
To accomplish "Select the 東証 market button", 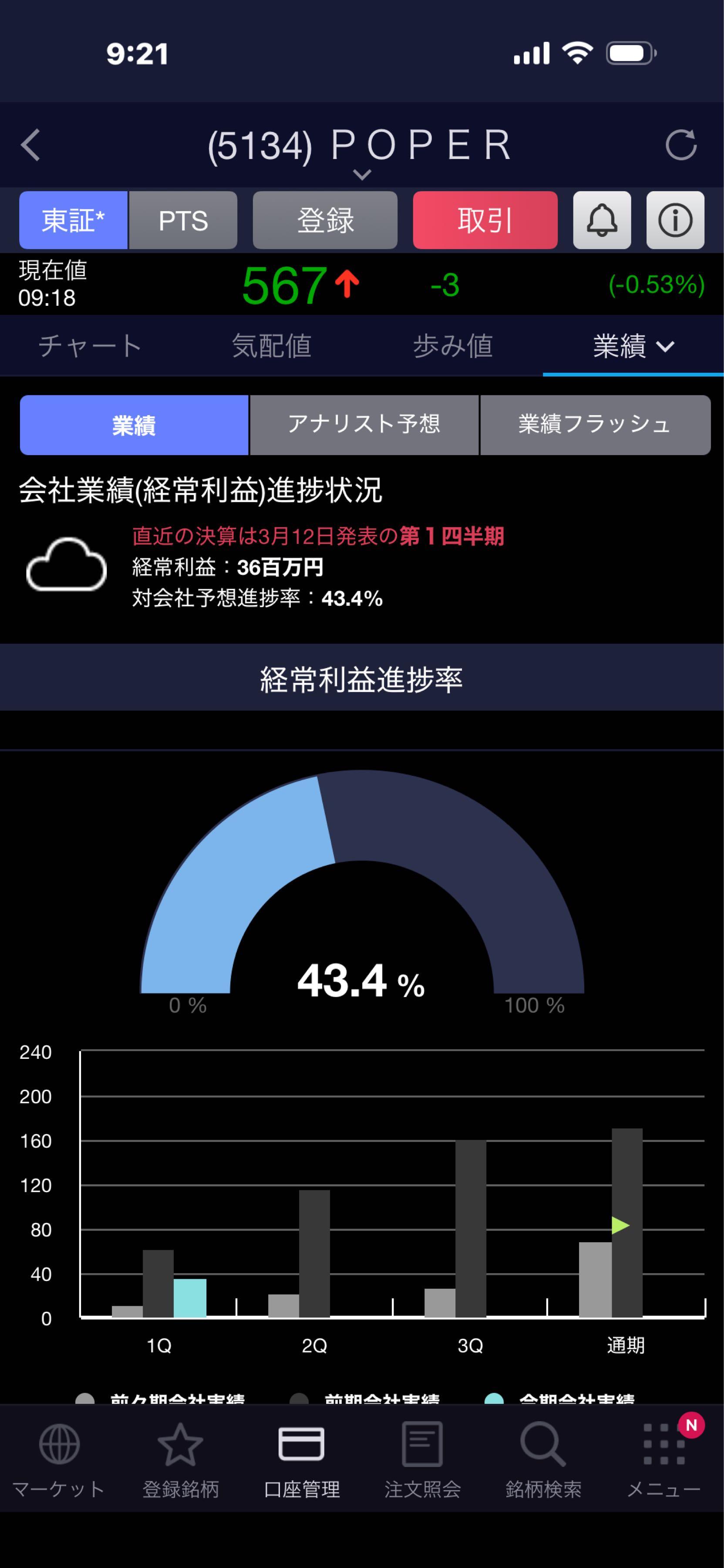I will [x=73, y=220].
